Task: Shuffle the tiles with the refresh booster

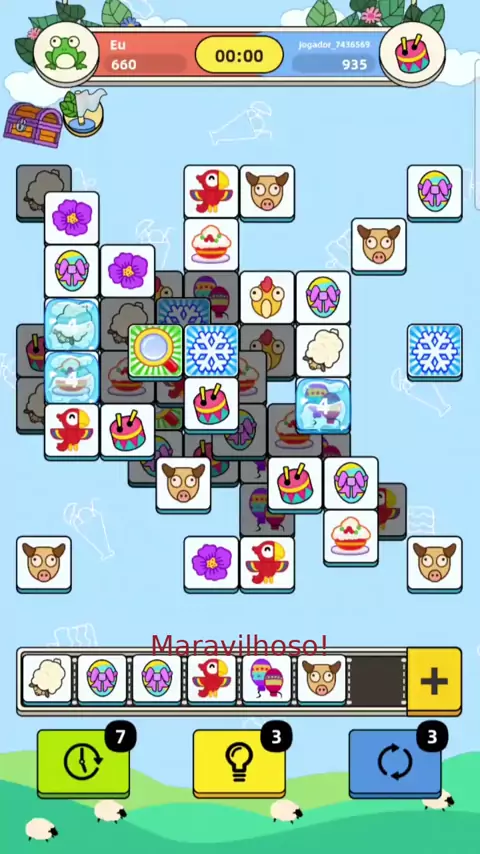Action: click(395, 762)
